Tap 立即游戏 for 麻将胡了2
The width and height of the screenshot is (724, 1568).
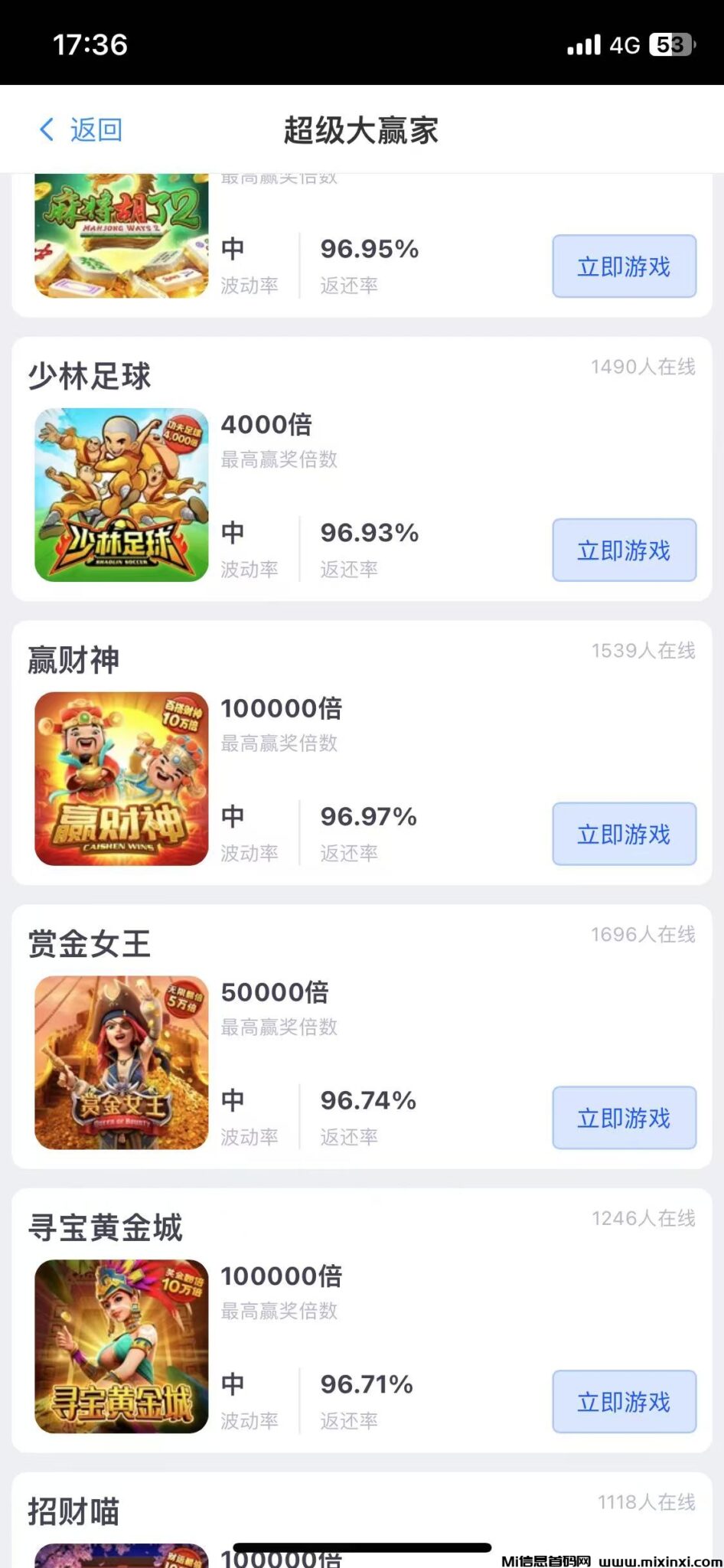(624, 266)
